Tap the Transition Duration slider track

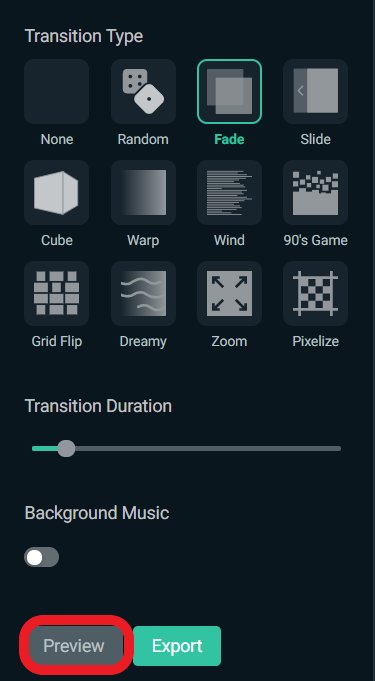tap(186, 448)
